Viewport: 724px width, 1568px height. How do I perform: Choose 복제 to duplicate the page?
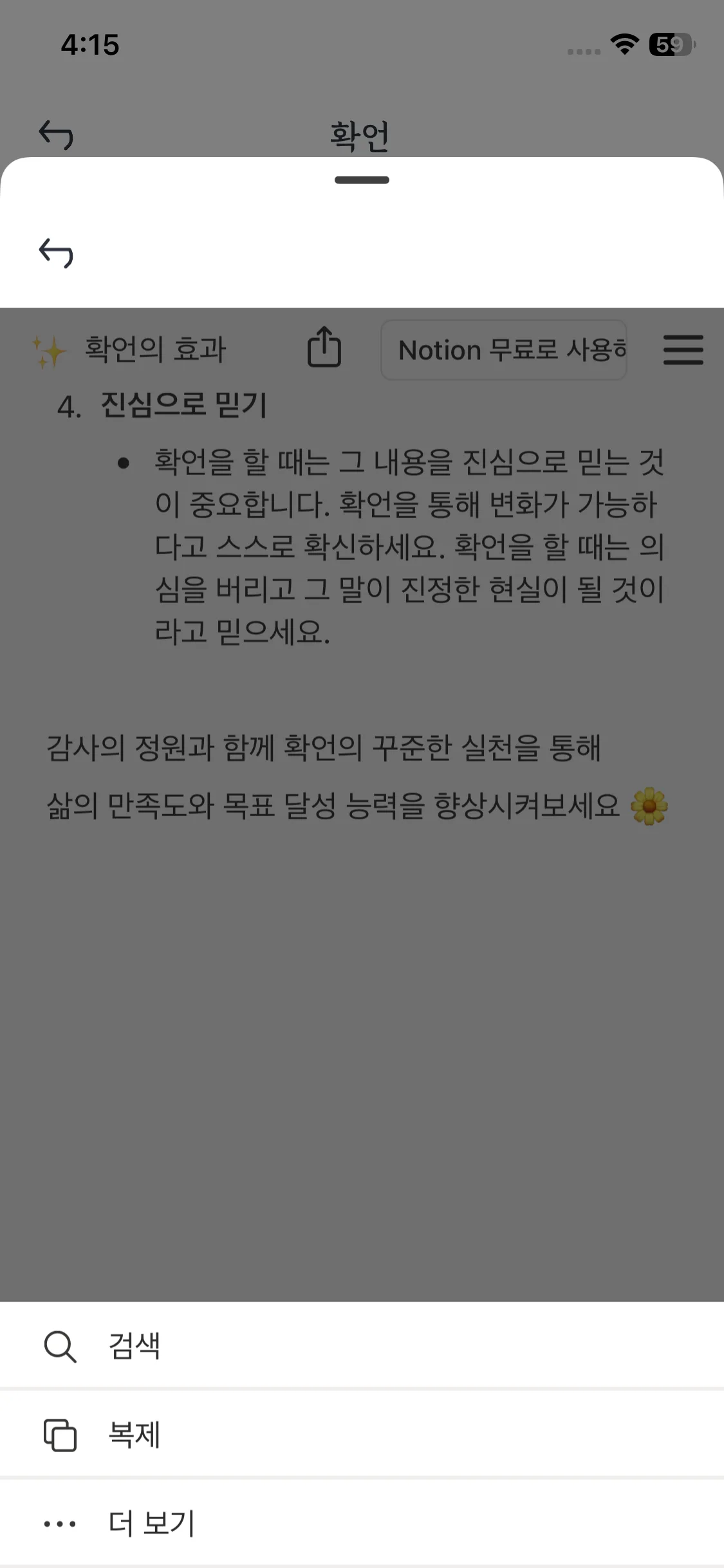(134, 1434)
